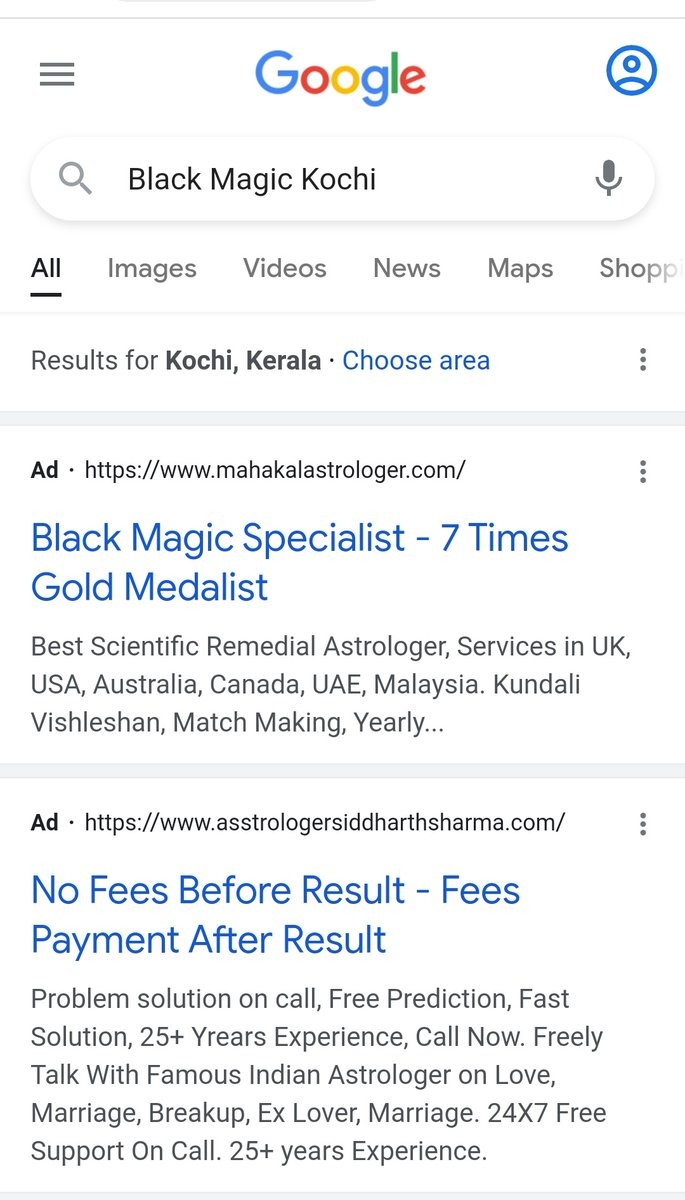Switch to the Images tab
The width and height of the screenshot is (685, 1200).
tap(151, 268)
